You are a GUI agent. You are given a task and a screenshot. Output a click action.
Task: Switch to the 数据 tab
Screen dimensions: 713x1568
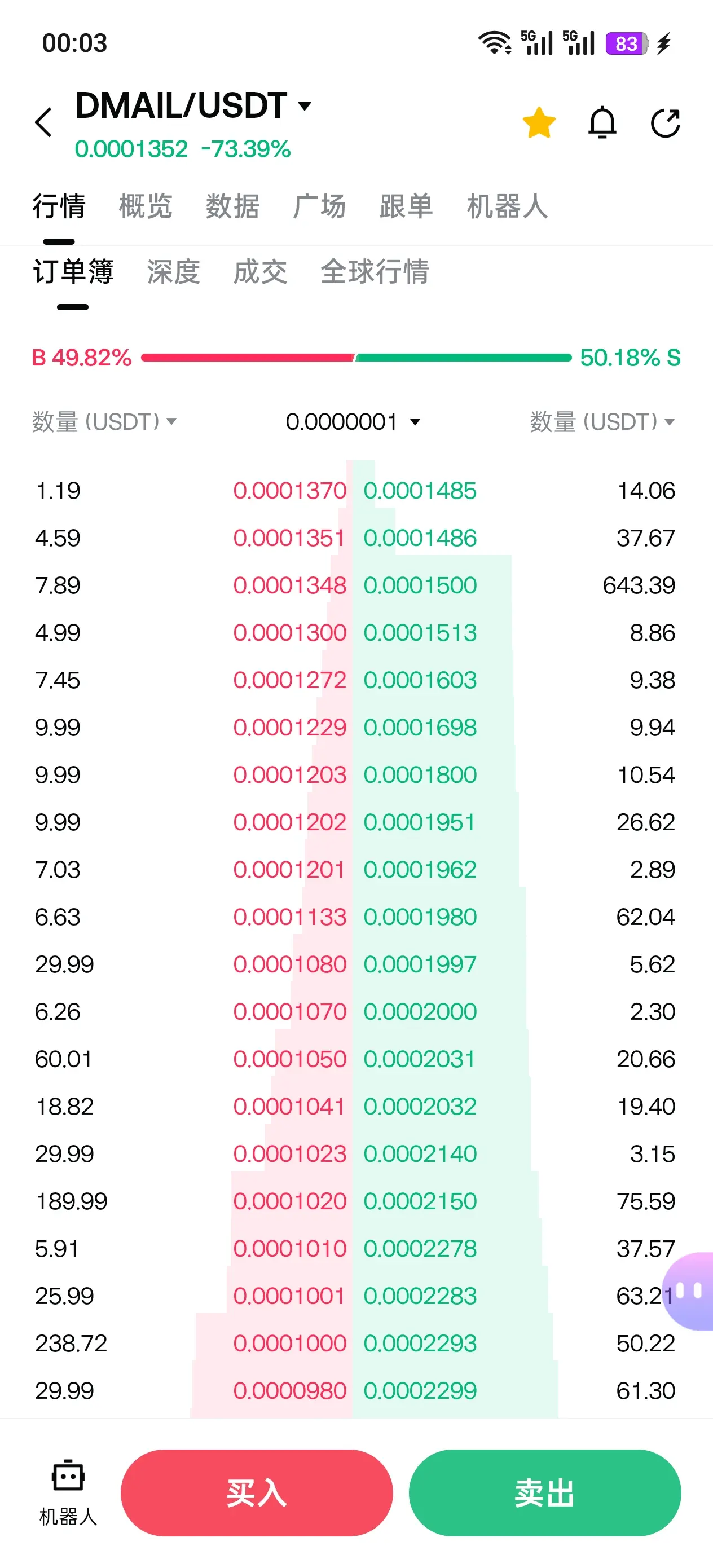[x=232, y=206]
